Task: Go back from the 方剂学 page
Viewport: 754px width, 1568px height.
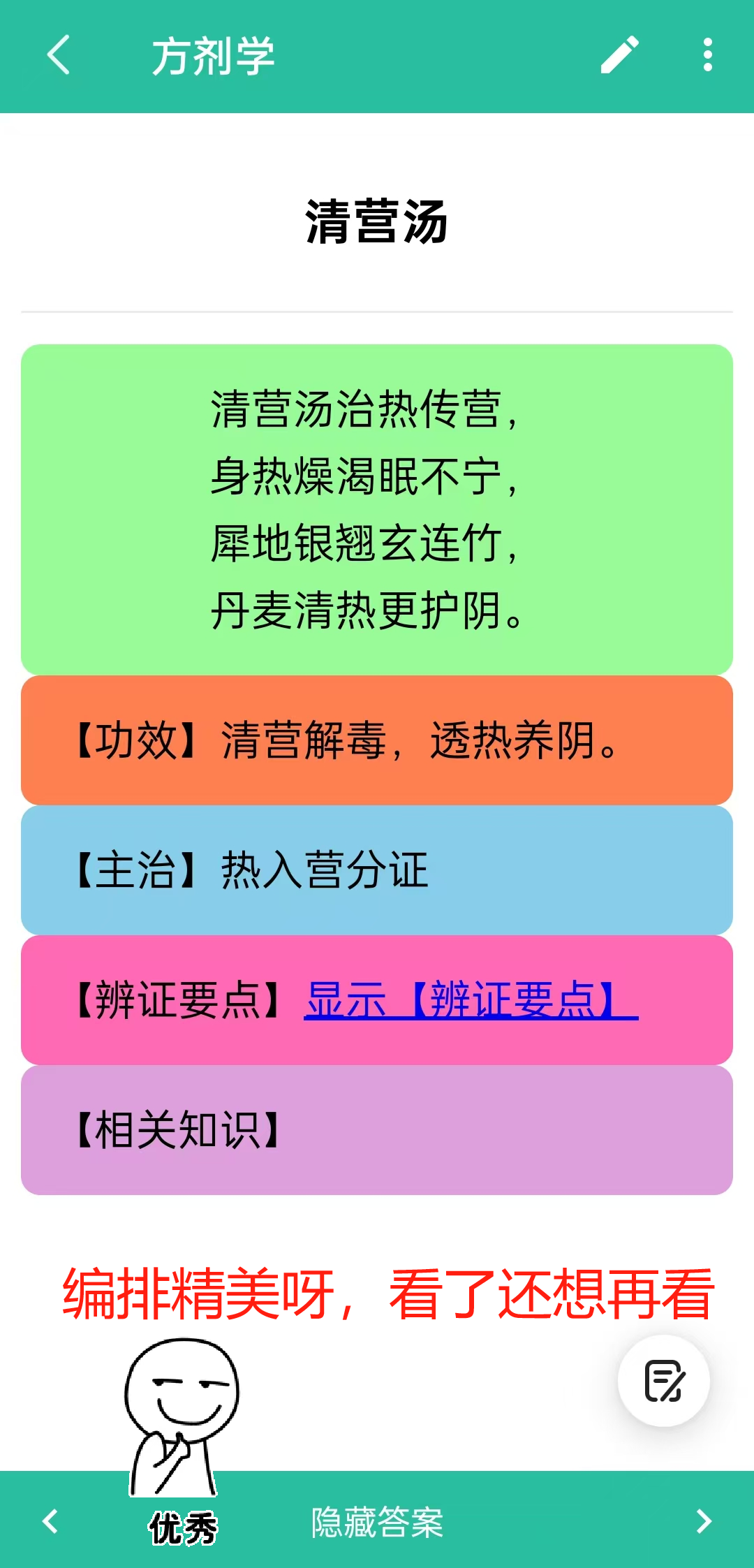Action: click(59, 55)
